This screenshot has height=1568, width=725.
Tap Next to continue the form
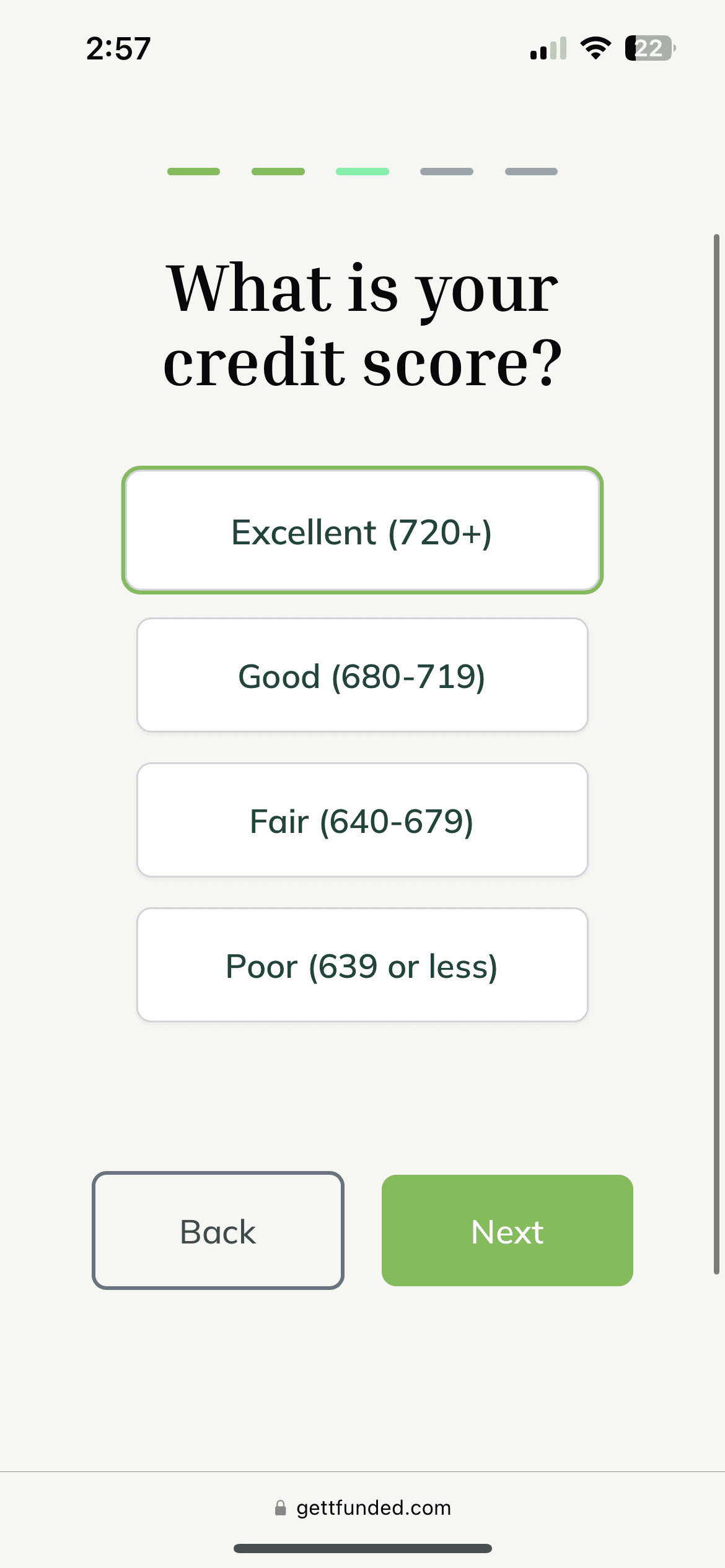click(x=506, y=1232)
